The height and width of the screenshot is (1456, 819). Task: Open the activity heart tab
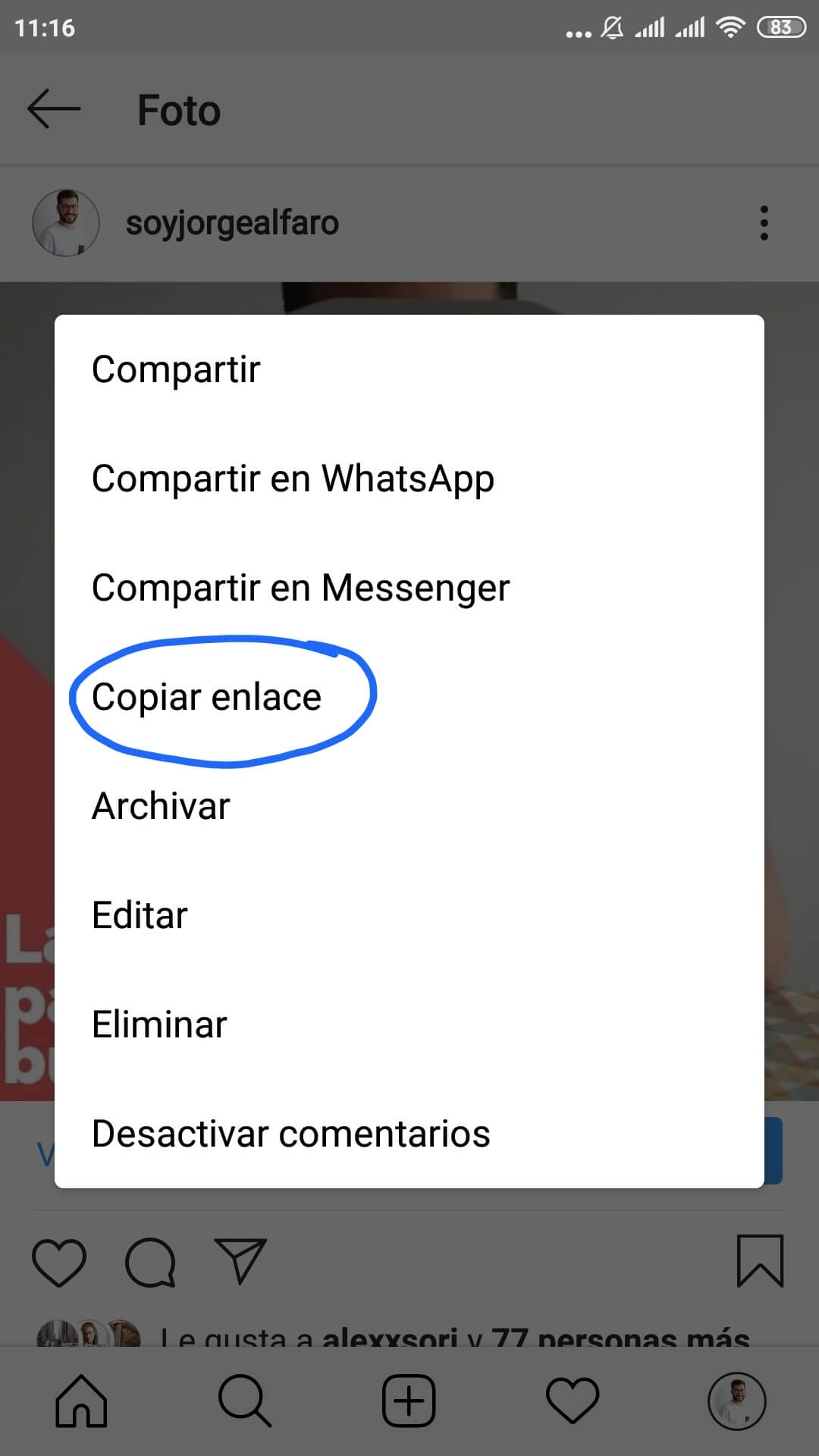coord(573,1400)
